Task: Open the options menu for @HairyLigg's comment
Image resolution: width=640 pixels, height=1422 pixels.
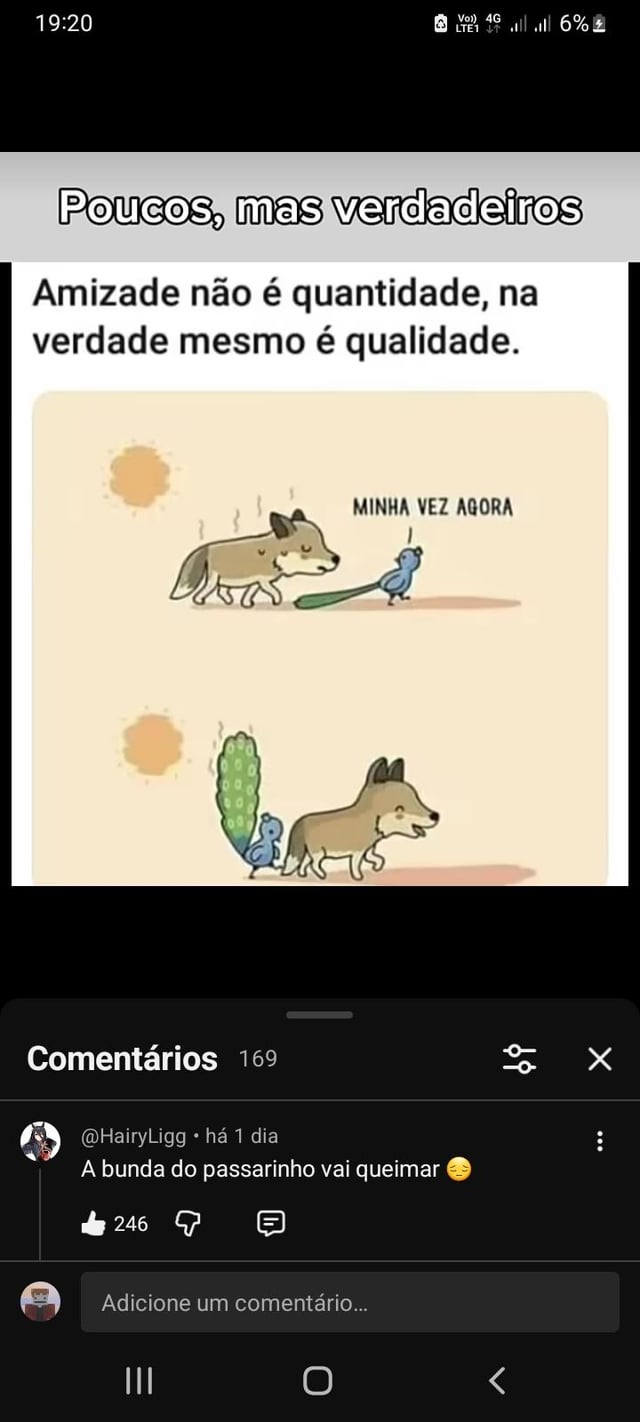Action: pos(599,1141)
